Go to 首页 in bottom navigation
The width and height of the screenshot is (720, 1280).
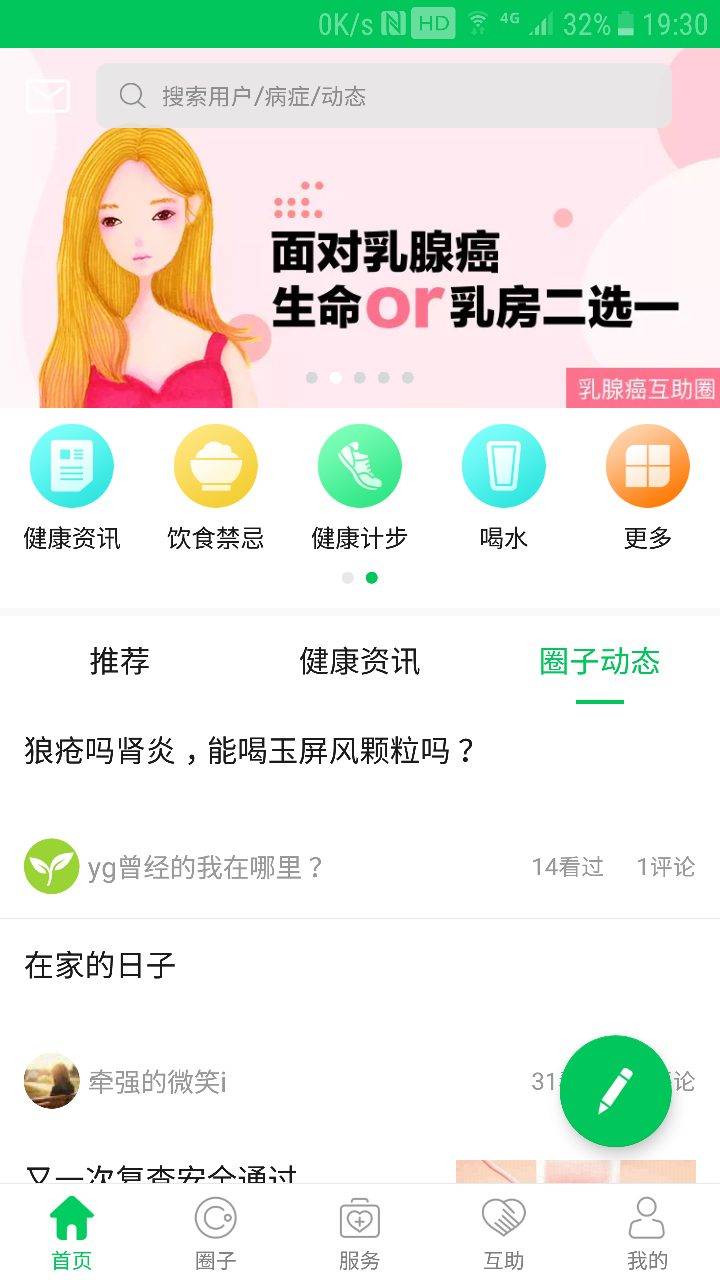(x=72, y=1233)
